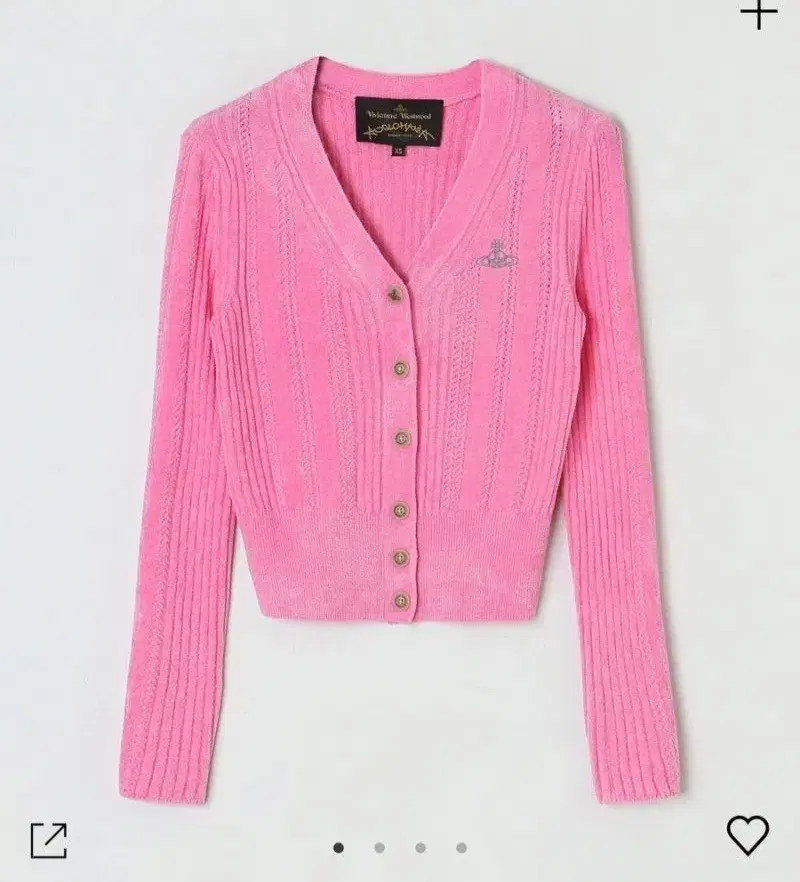This screenshot has width=800, height=882.
Task: Select the first filled carousel dot
Action: point(338,847)
